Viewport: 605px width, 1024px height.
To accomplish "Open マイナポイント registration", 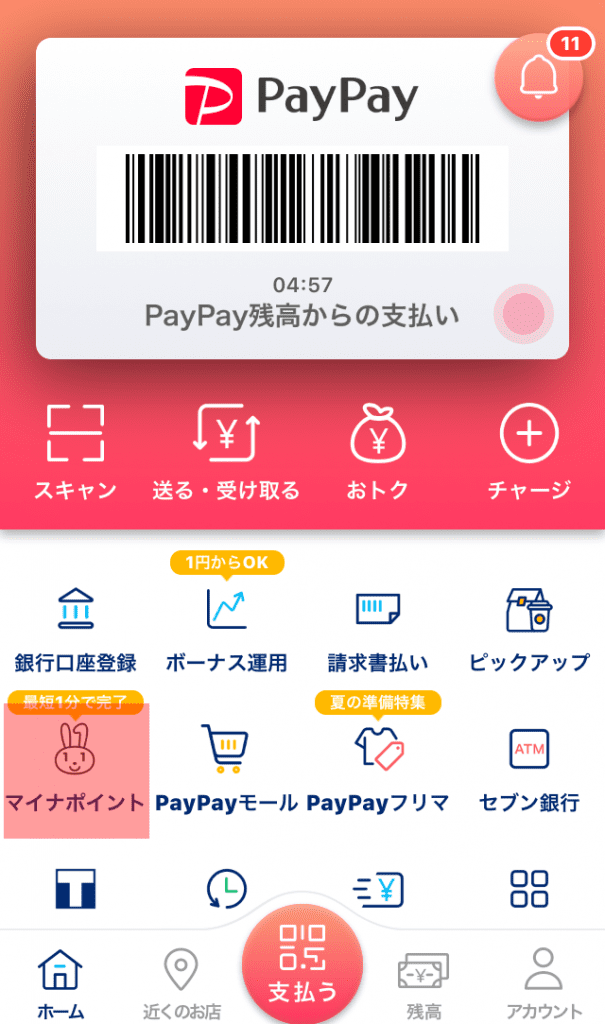I will (76, 770).
